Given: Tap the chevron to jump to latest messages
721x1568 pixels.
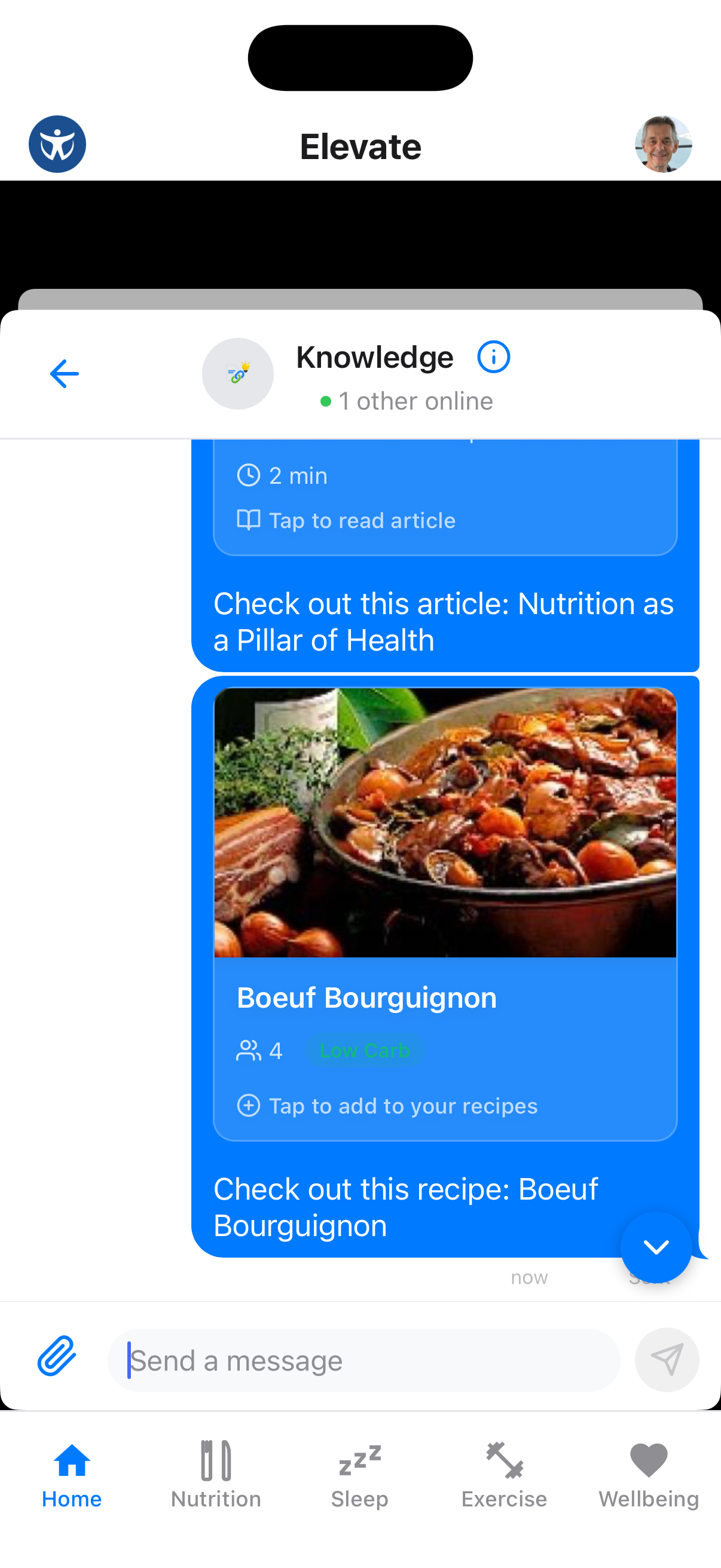Looking at the screenshot, I should pos(656,1247).
